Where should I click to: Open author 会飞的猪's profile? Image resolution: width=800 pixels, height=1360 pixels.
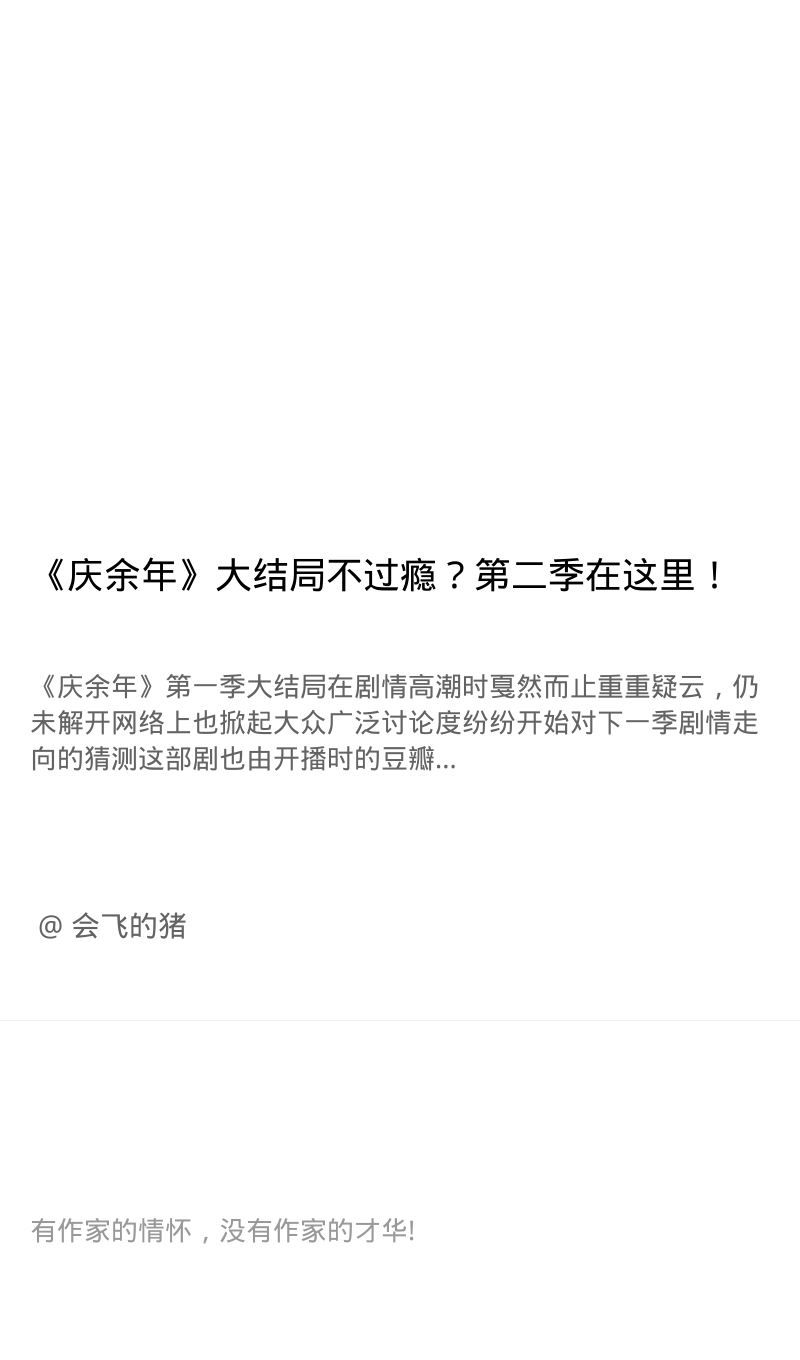click(x=112, y=926)
